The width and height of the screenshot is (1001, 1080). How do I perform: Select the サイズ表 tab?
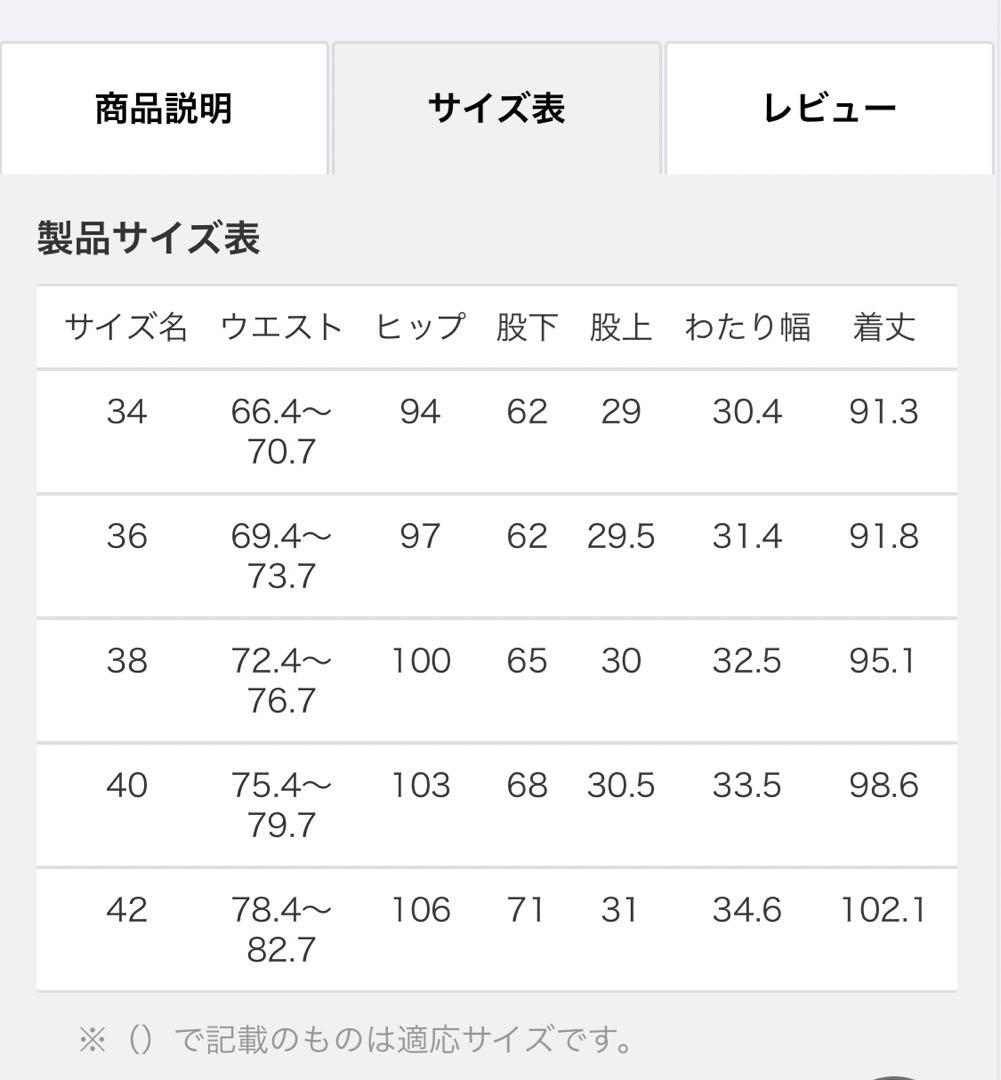click(x=497, y=108)
